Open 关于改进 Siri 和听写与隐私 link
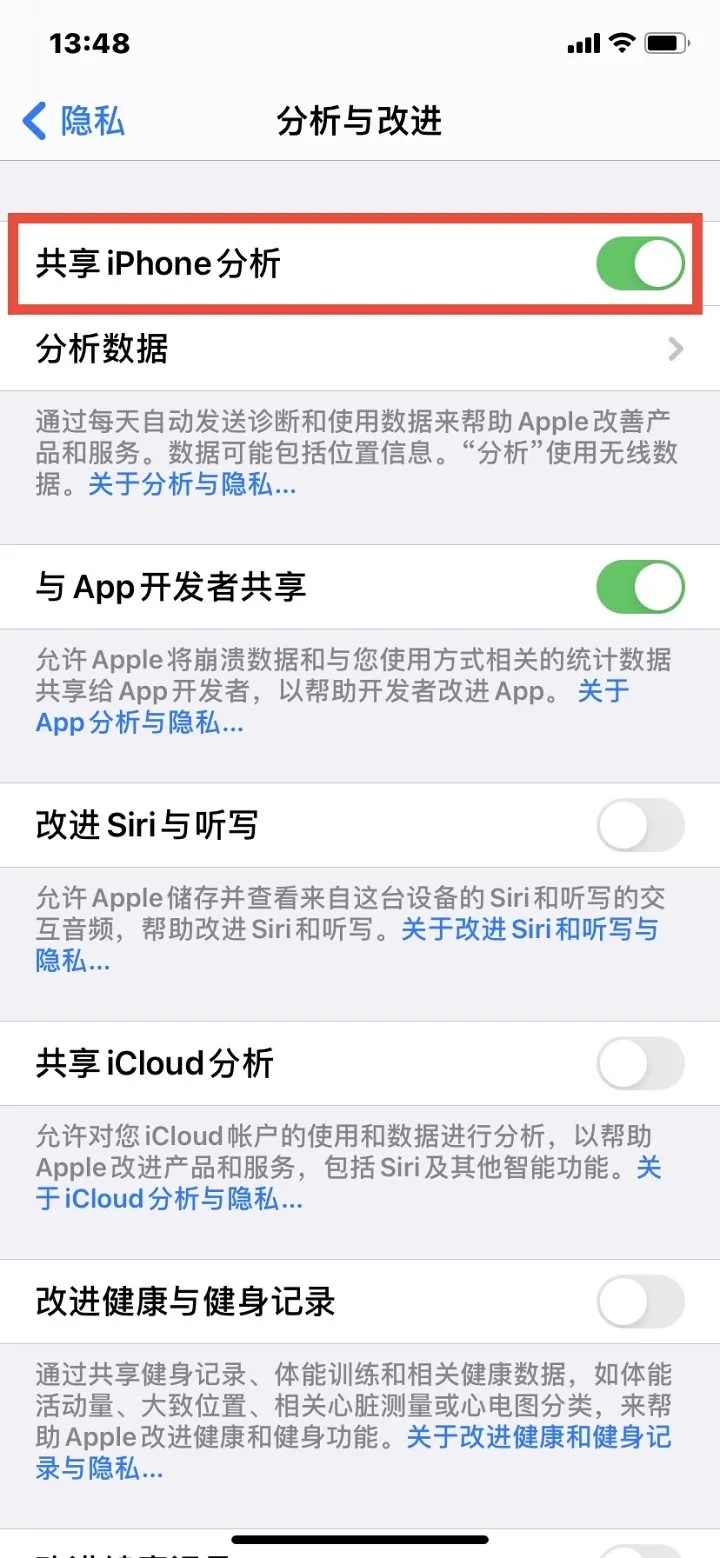Image resolution: width=720 pixels, height=1558 pixels. pyautogui.click(x=530, y=929)
